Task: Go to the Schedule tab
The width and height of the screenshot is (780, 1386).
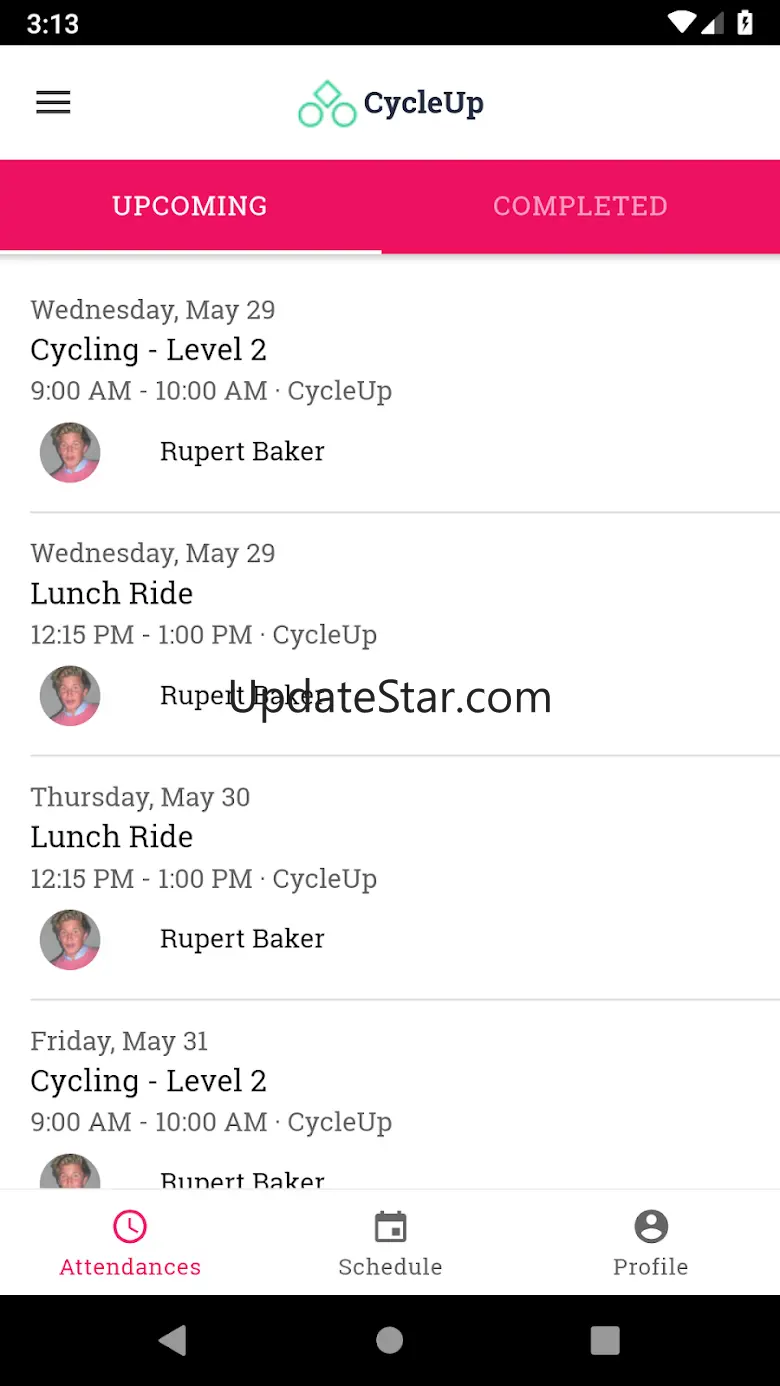Action: [390, 1243]
